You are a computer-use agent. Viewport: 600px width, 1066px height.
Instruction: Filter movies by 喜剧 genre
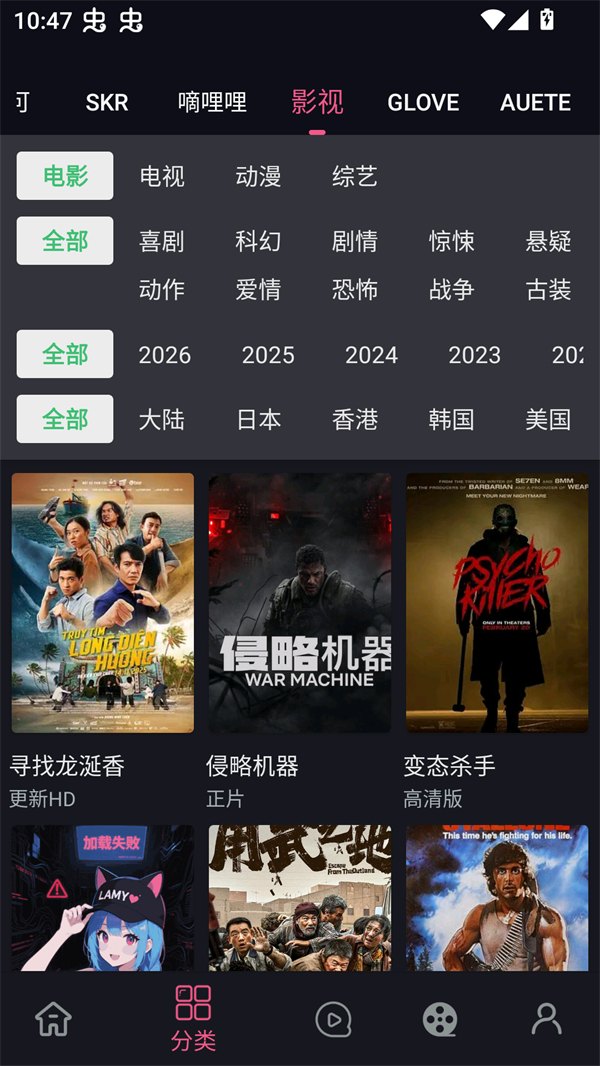pyautogui.click(x=162, y=241)
